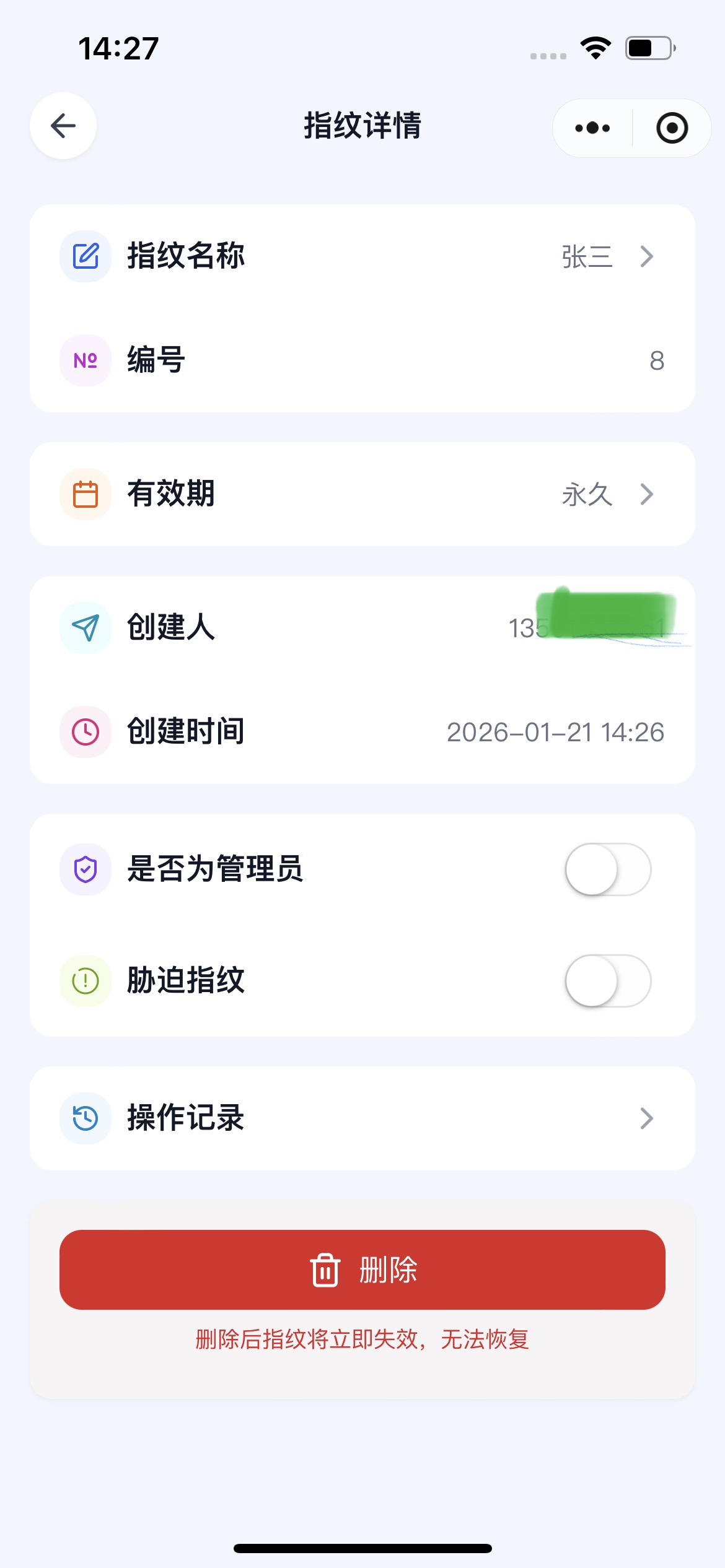This screenshot has width=725, height=1568.
Task: Expand the 指纹名称 row chevron
Action: point(647,256)
